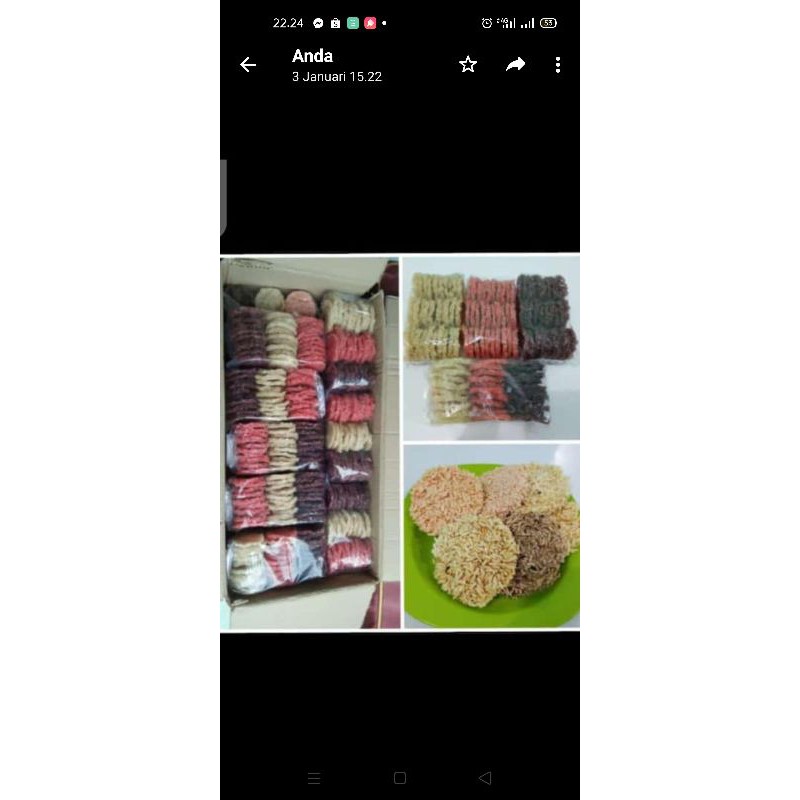Tap the system back triangle
The height and width of the screenshot is (800, 800).
pyautogui.click(x=485, y=777)
